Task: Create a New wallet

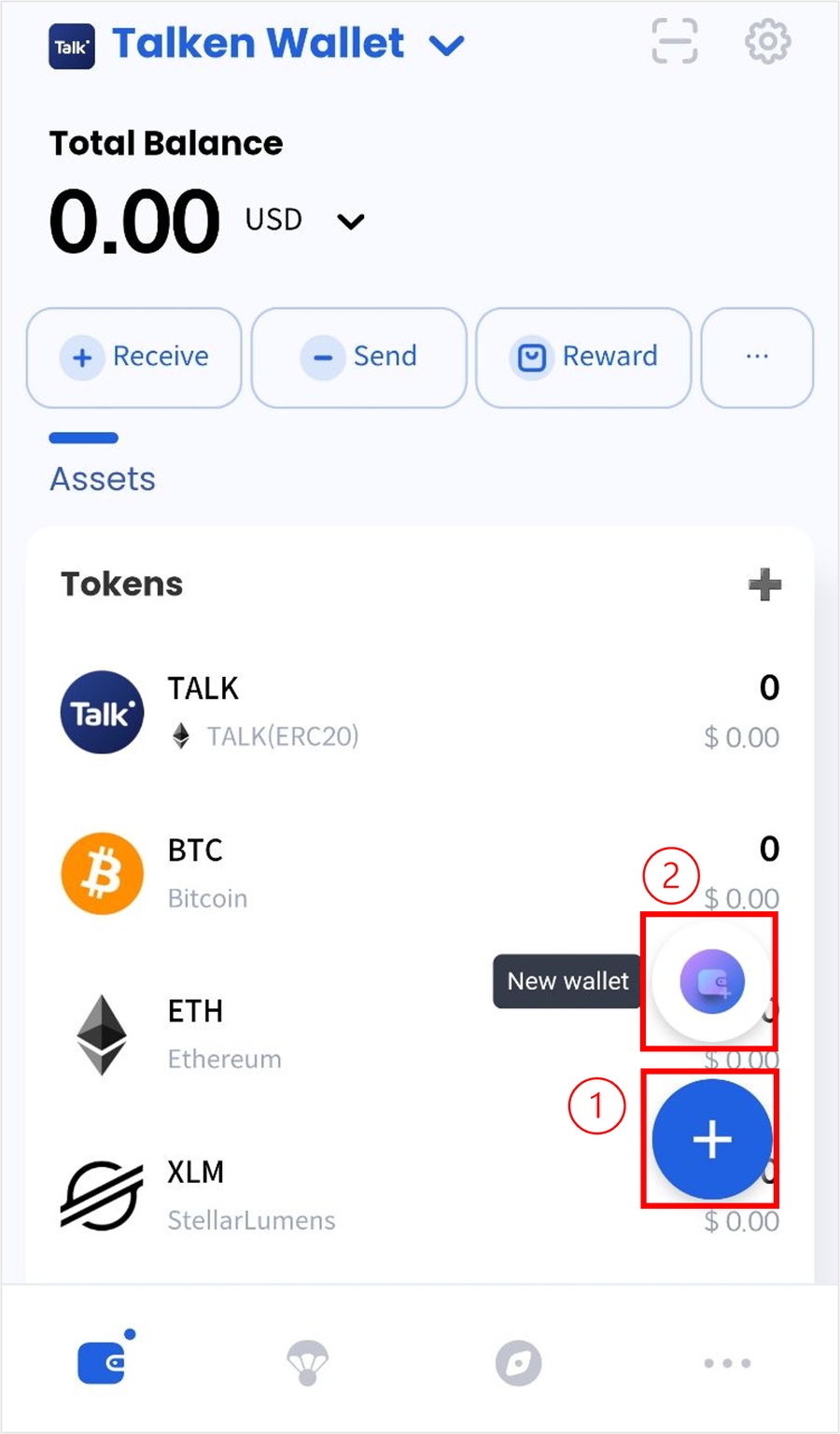Action: (711, 981)
